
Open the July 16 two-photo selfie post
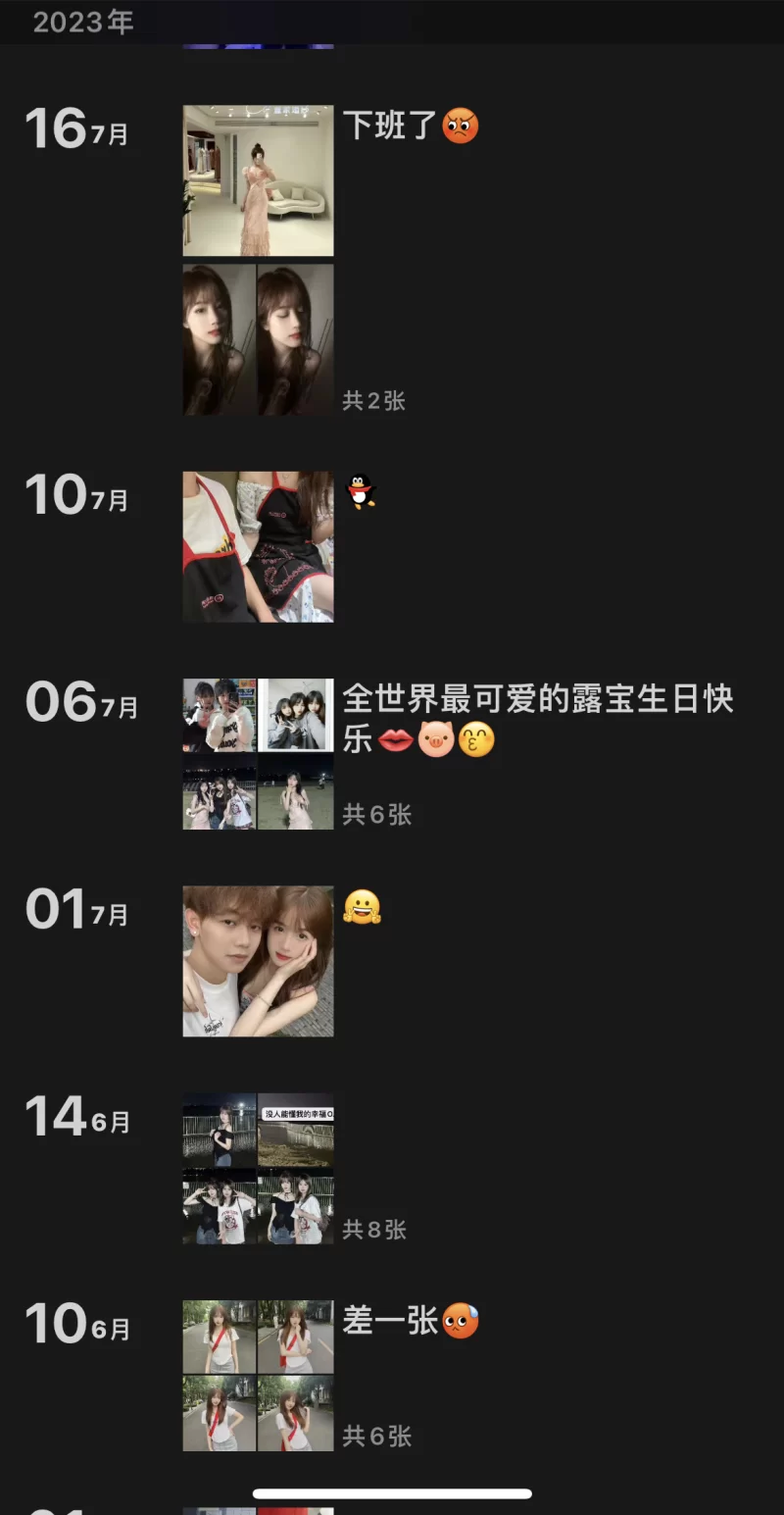[258, 339]
